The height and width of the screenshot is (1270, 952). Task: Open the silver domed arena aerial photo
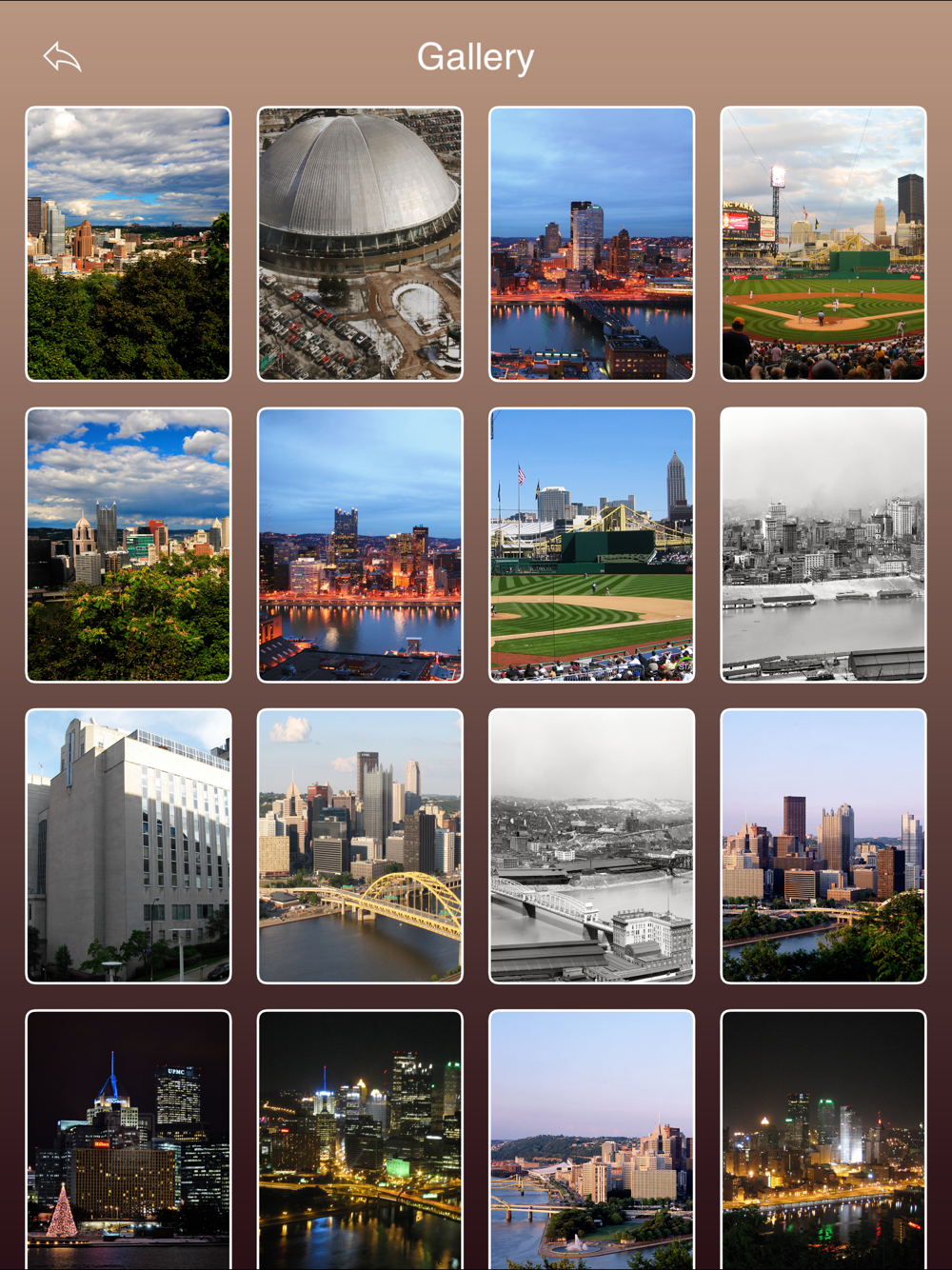[x=360, y=244]
